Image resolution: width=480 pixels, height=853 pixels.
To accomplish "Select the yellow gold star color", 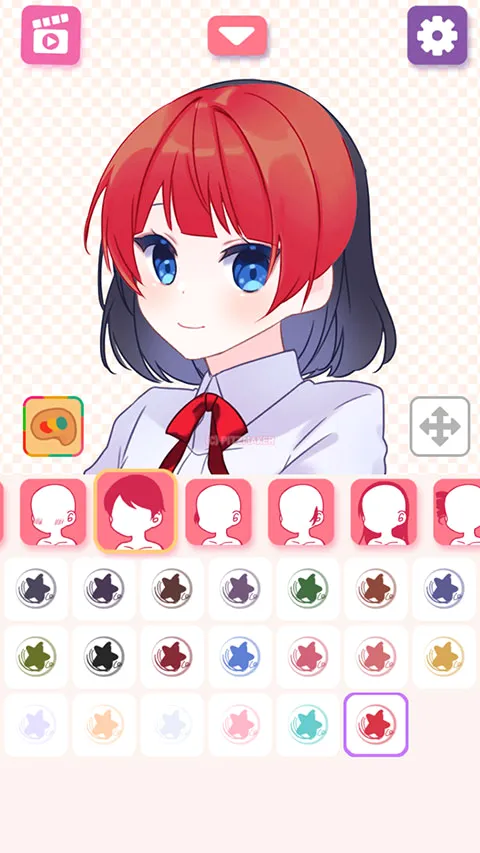I will (444, 657).
